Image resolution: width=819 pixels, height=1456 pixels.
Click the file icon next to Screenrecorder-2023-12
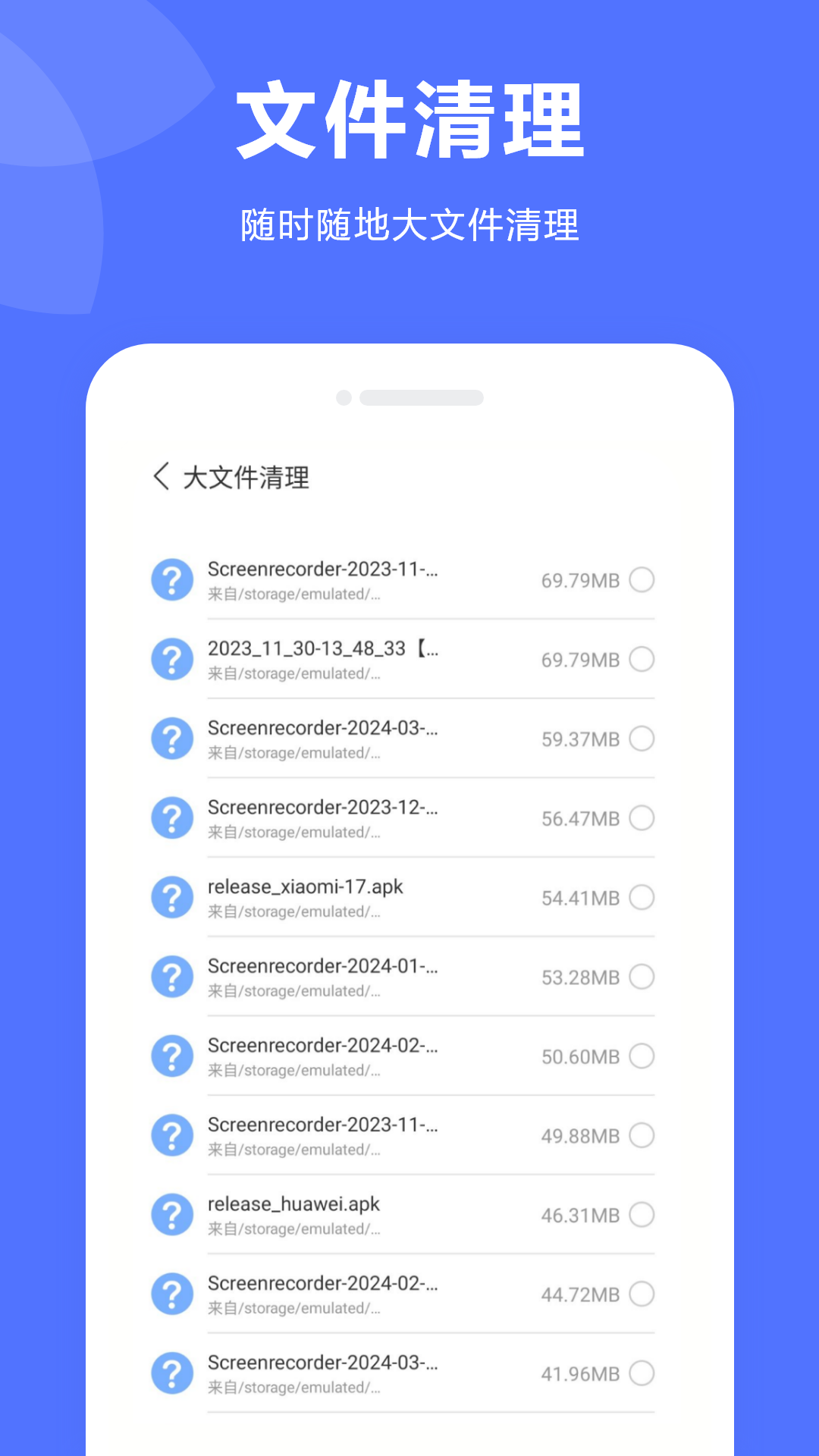[172, 817]
